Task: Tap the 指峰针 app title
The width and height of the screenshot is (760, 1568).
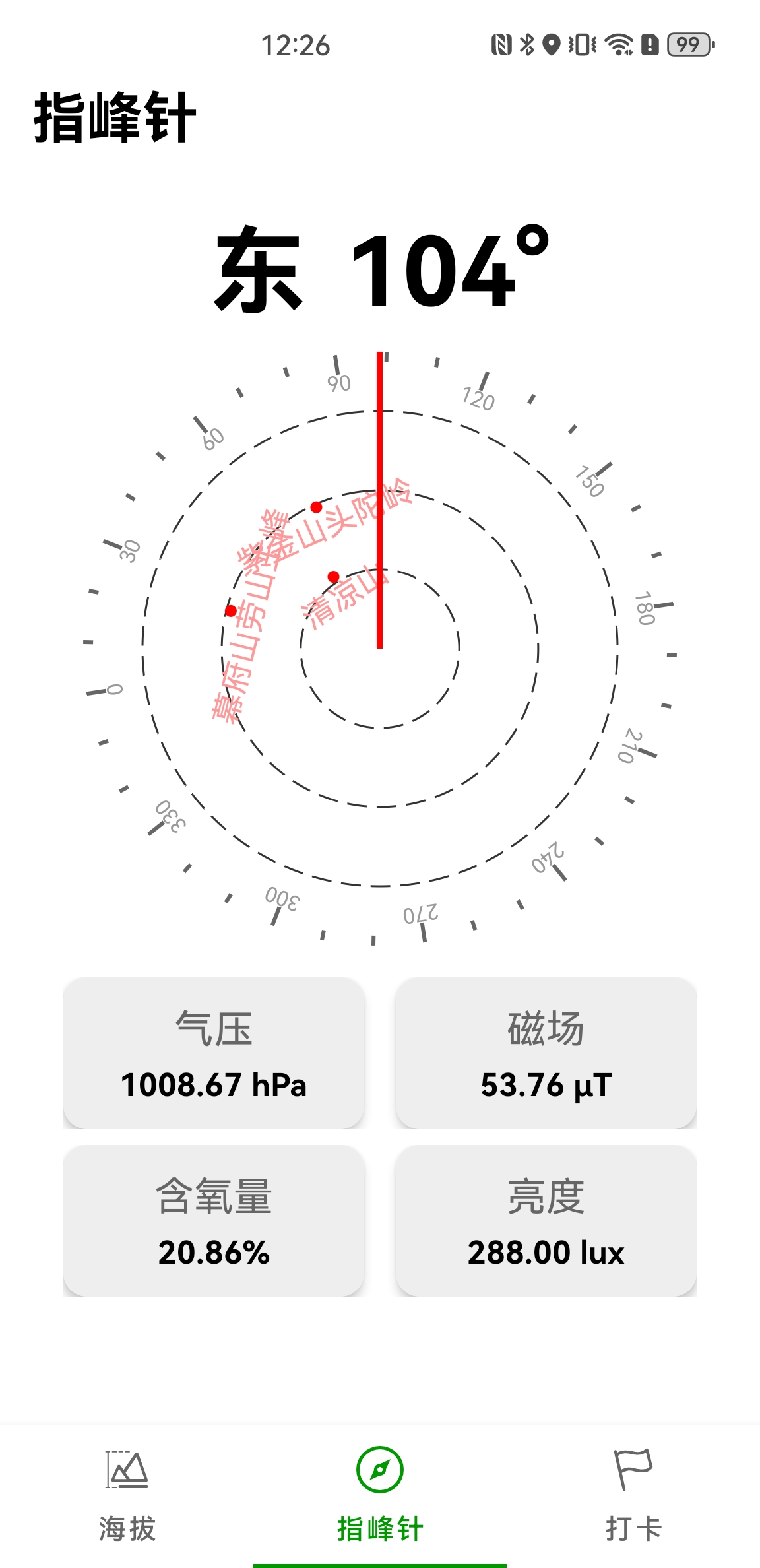Action: pos(112,117)
